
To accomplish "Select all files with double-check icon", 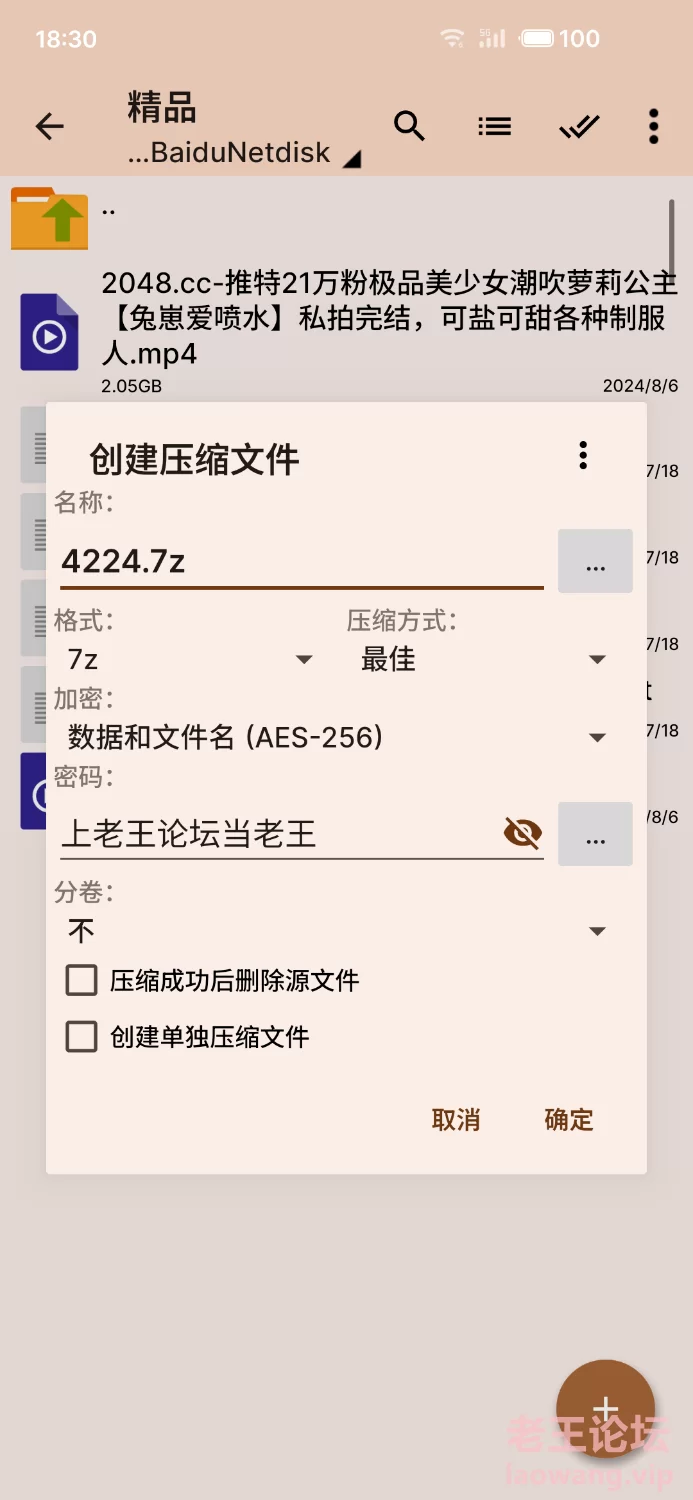I will tap(579, 126).
